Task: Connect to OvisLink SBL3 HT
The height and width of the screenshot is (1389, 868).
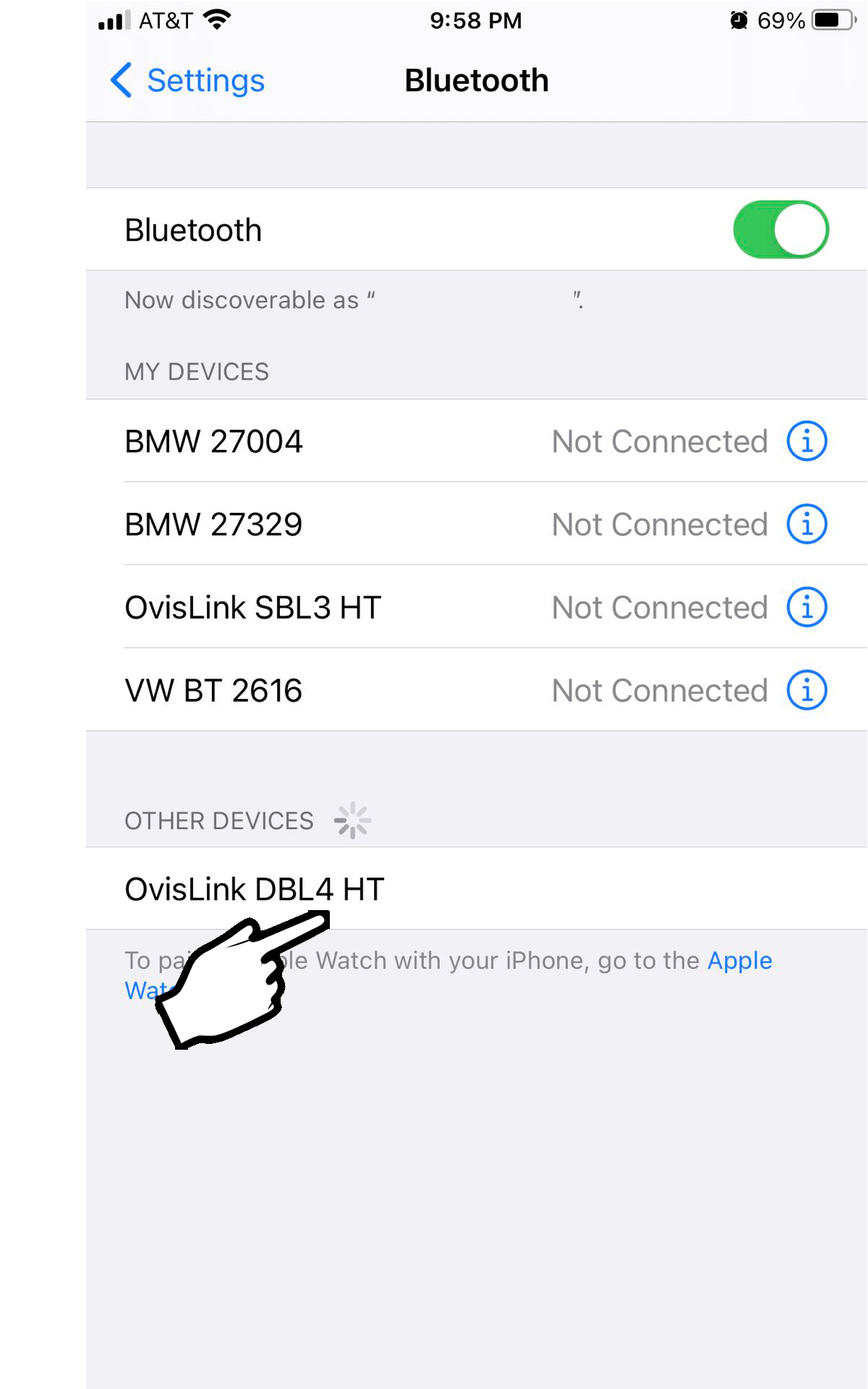Action: (x=477, y=607)
